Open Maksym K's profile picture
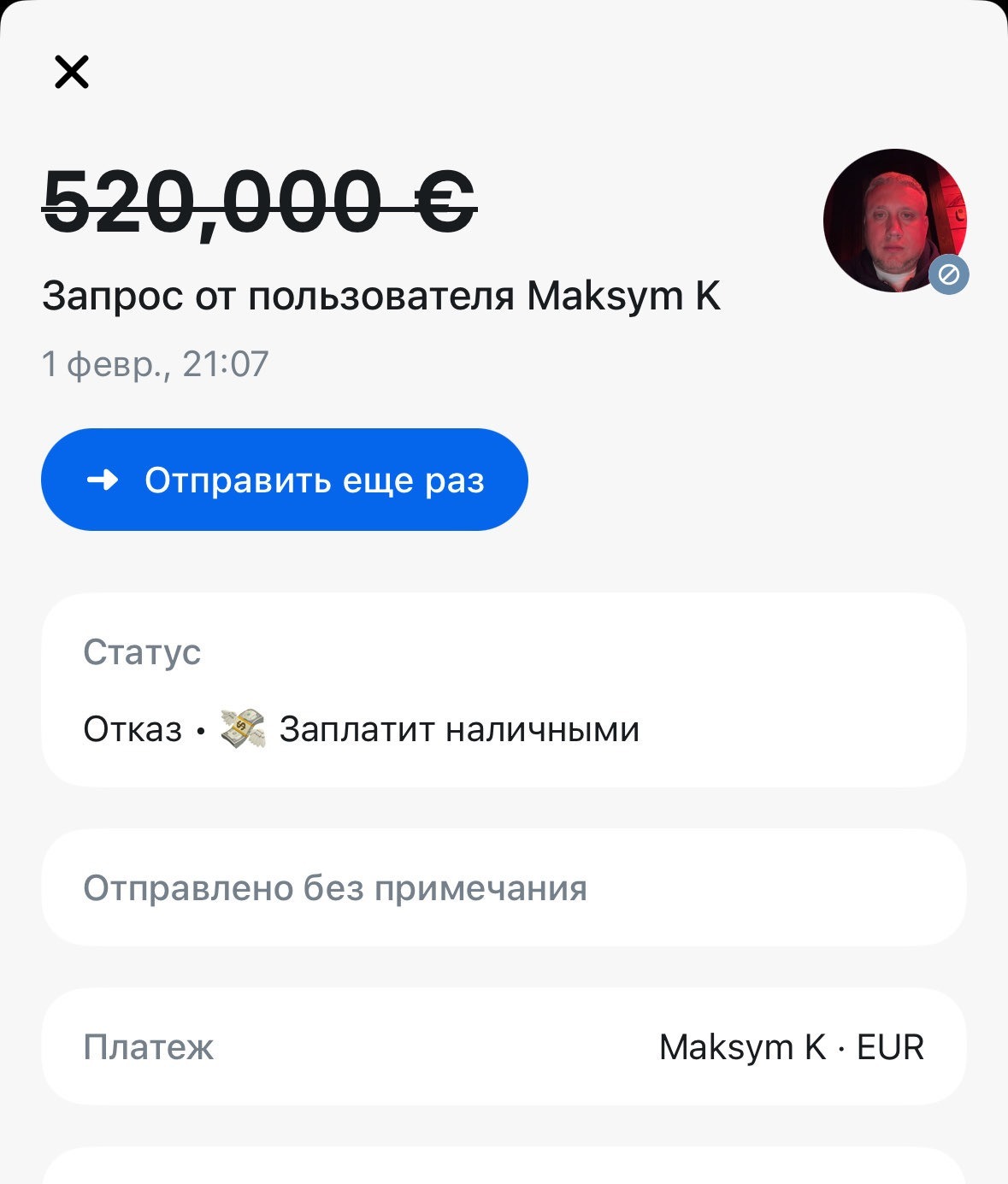The width and height of the screenshot is (1008, 1184). click(894, 221)
